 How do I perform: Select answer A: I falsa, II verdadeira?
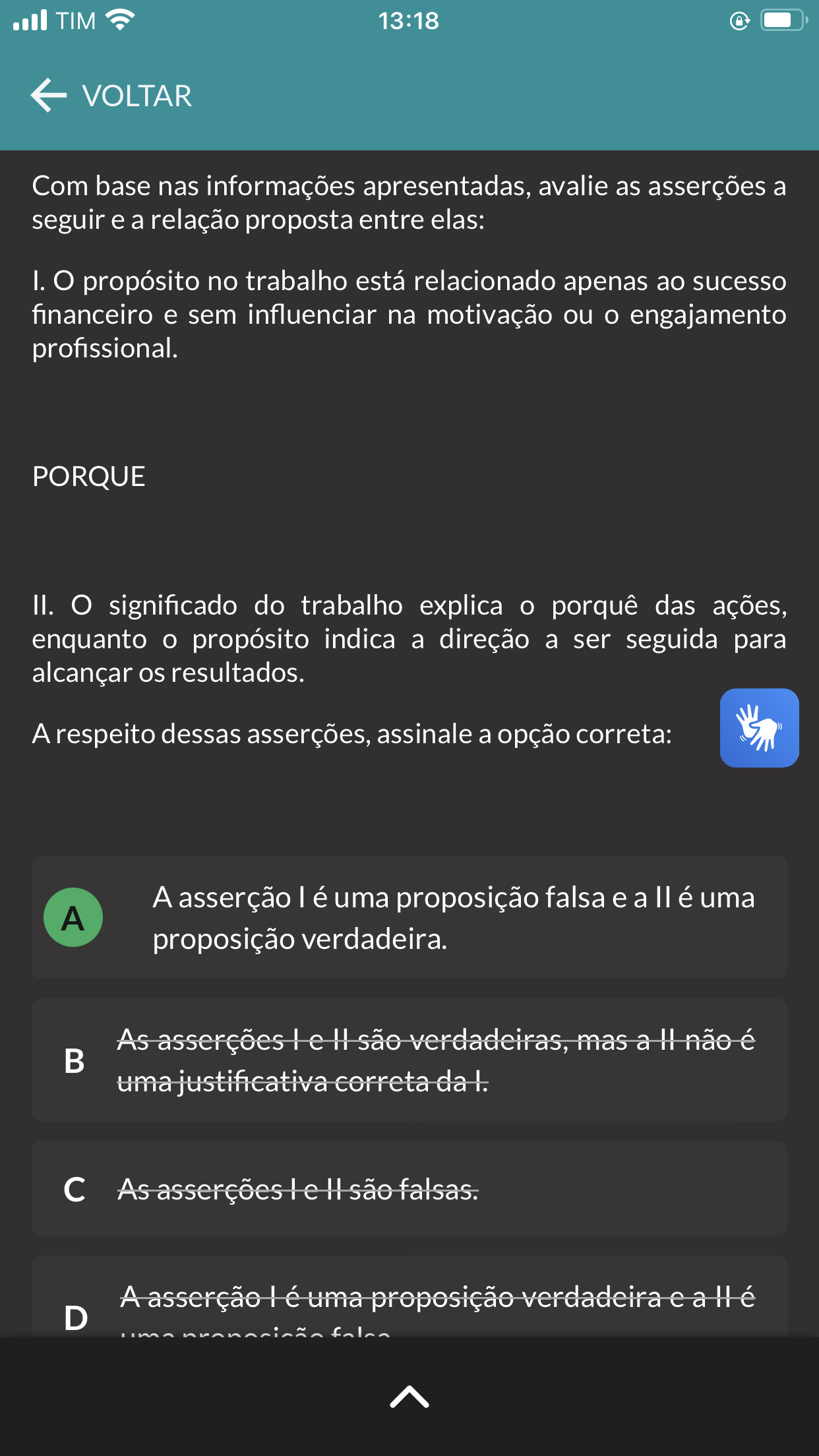(x=409, y=917)
